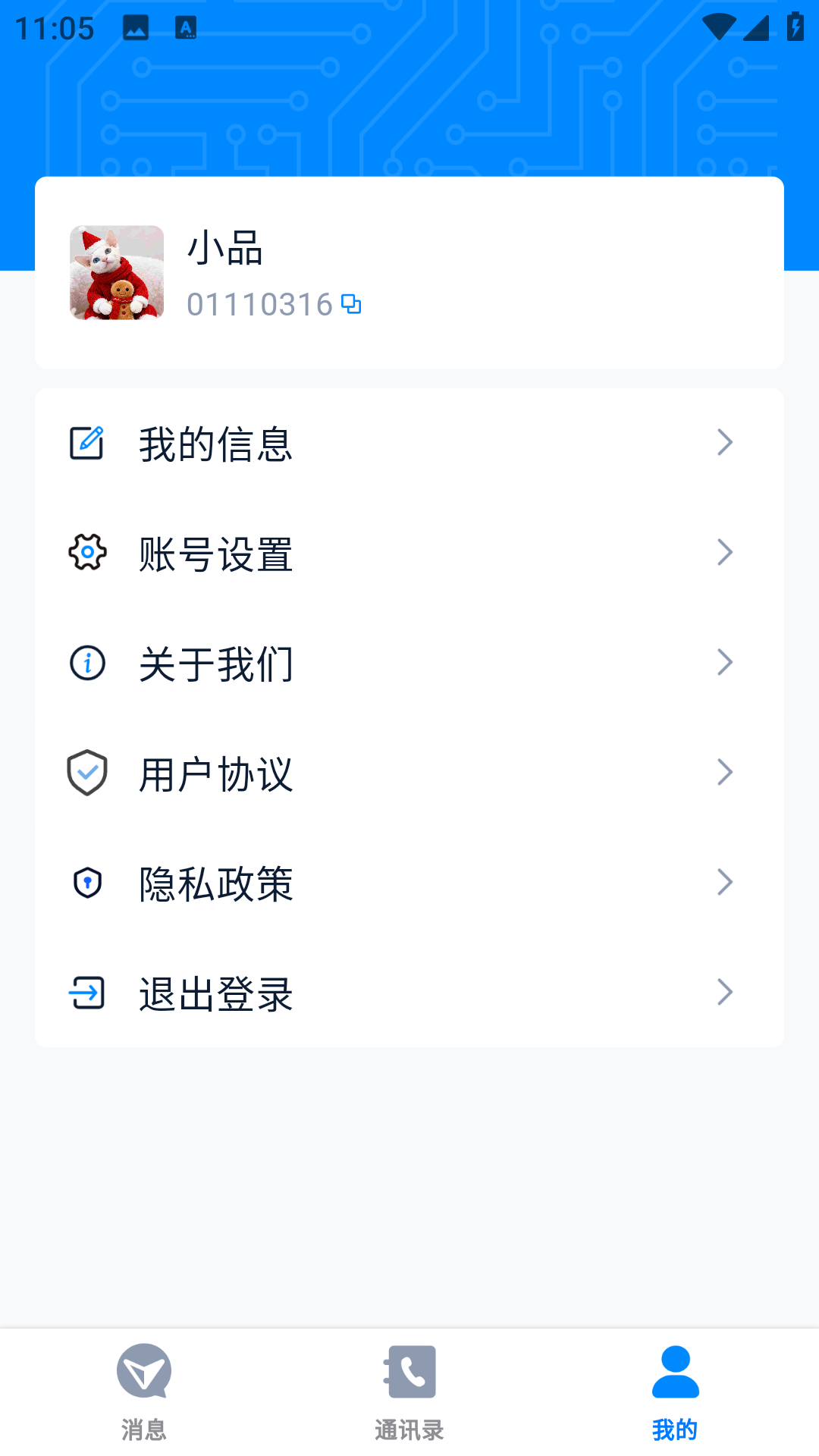Viewport: 819px width, 1456px height.
Task: Click the logout arrow icon beside 退出登录
Action: pos(87,992)
